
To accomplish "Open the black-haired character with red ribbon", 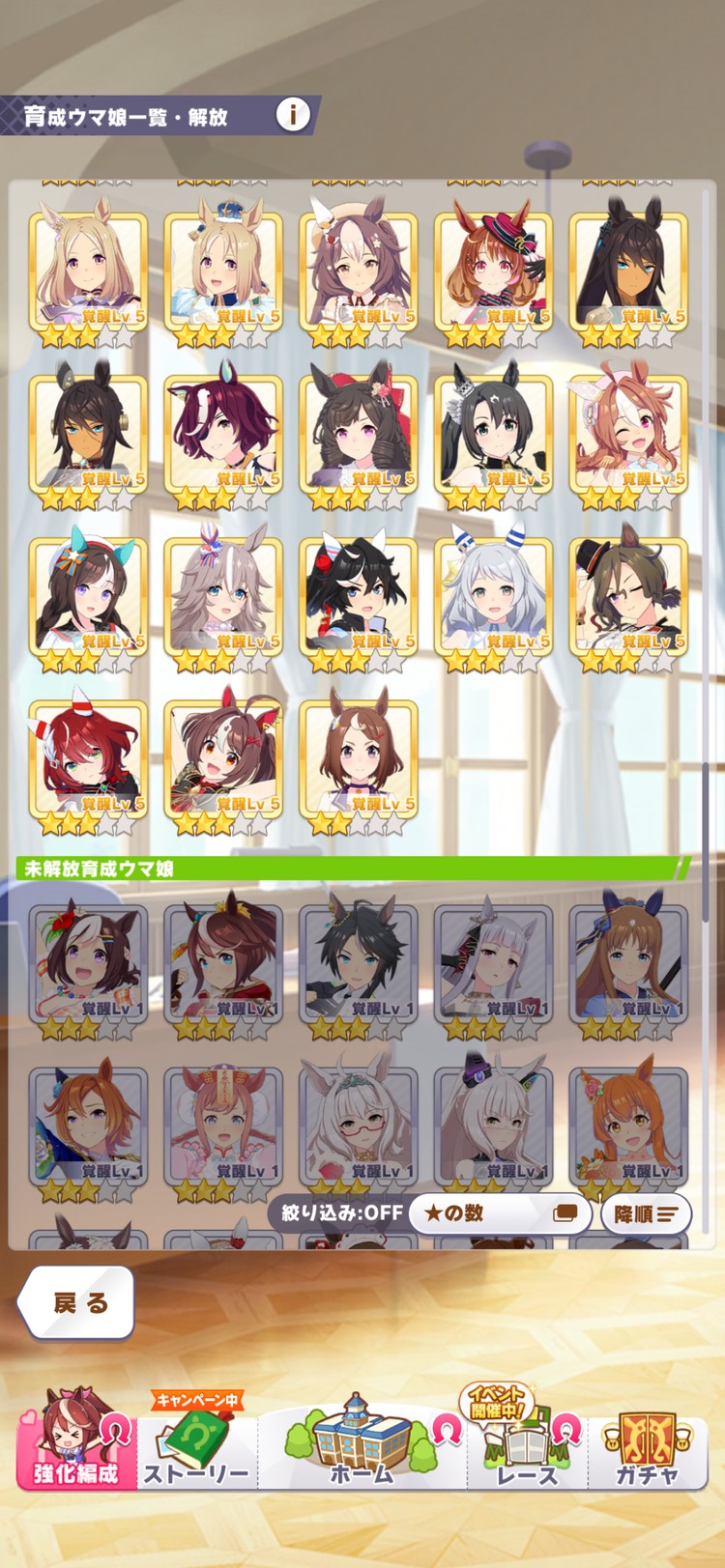I will click(358, 433).
